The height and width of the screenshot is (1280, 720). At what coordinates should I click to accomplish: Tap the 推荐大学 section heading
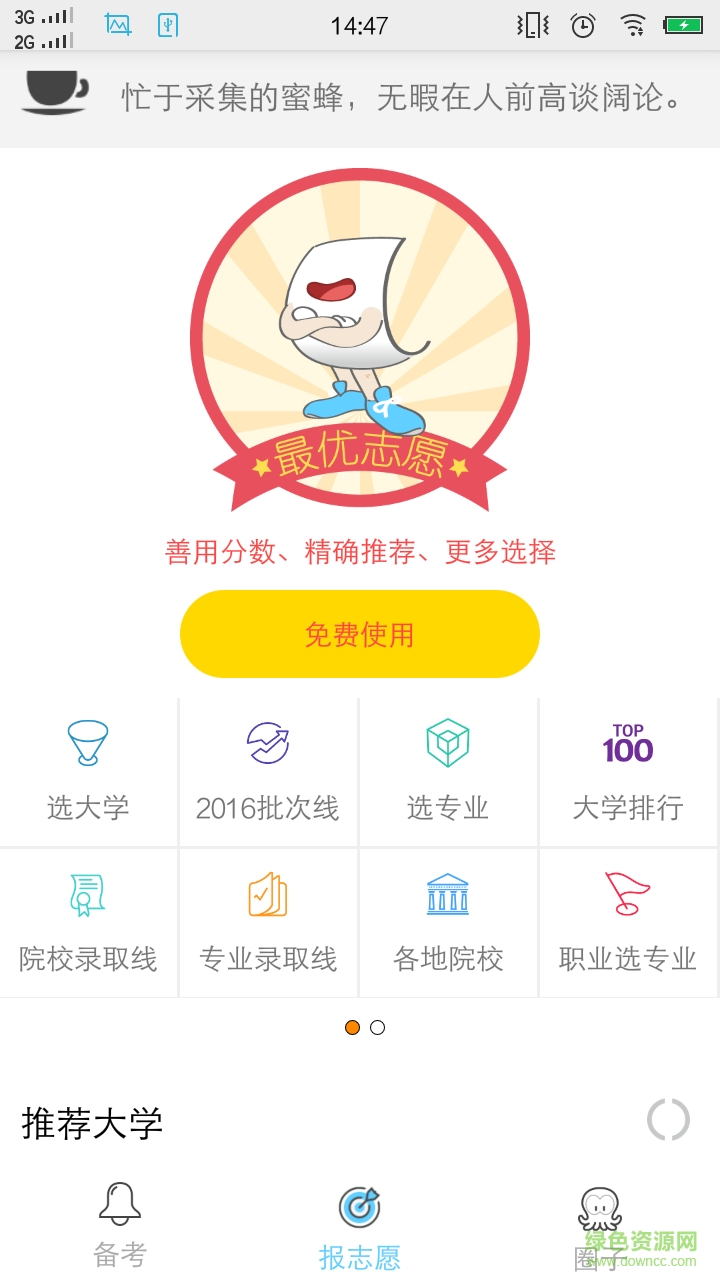click(x=91, y=1122)
